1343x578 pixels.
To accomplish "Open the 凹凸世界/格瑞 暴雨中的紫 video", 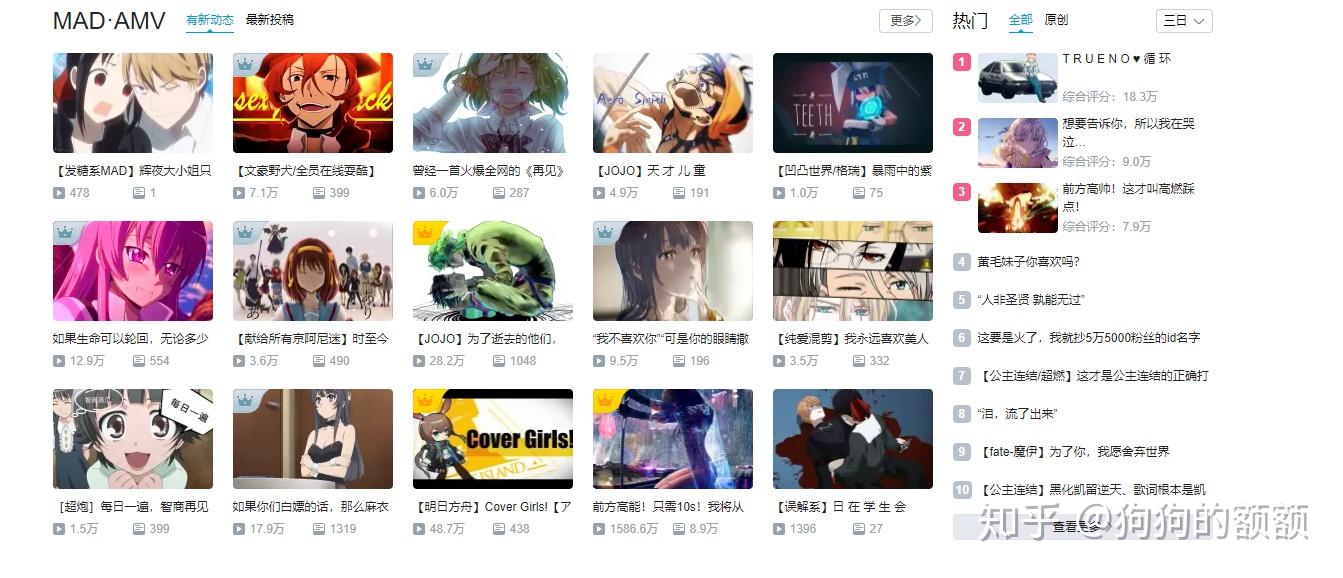I will 852,171.
